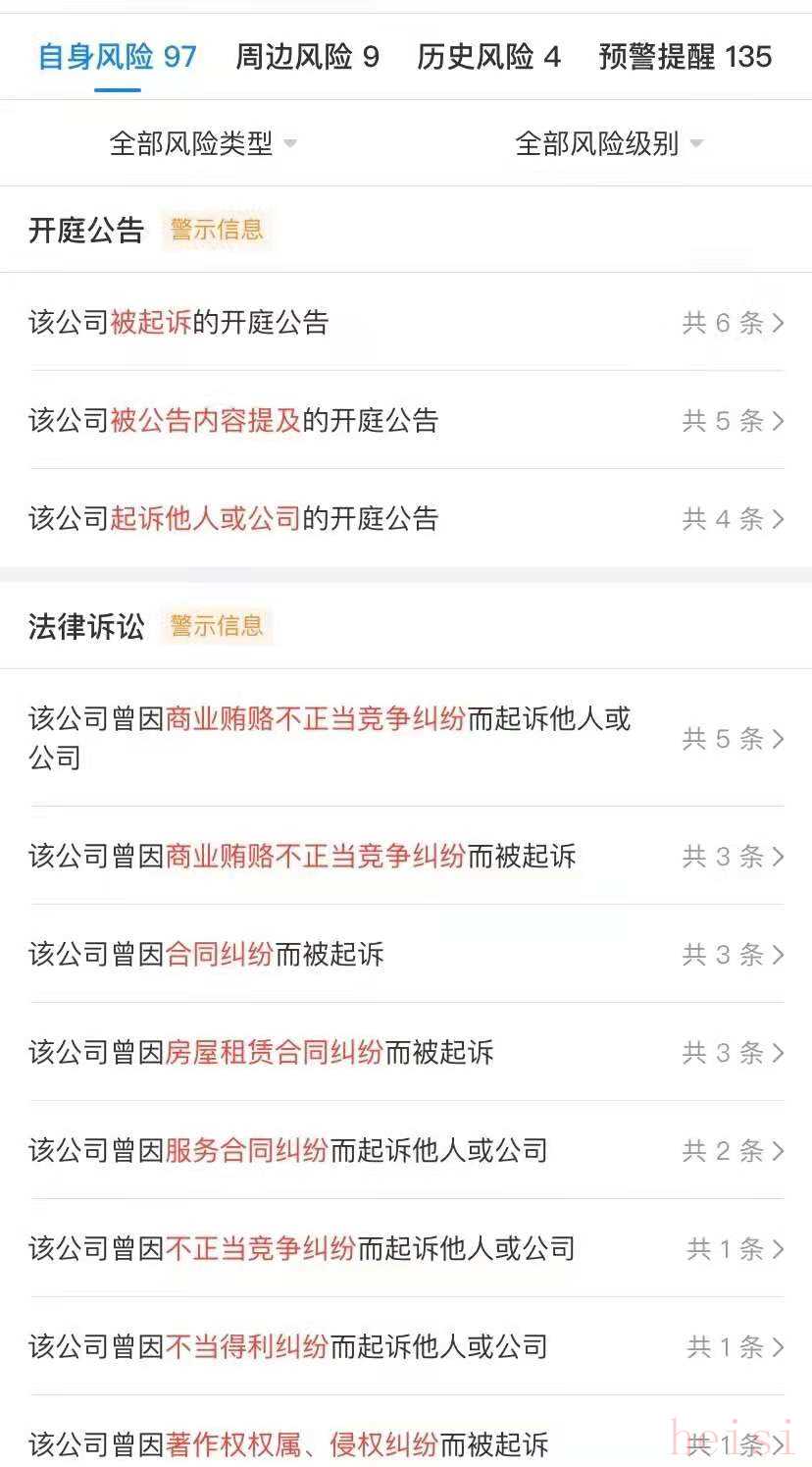Open 起诉他人或公司的开庭公告 row
The height and width of the screenshot is (1467, 812).
pyautogui.click(x=406, y=518)
